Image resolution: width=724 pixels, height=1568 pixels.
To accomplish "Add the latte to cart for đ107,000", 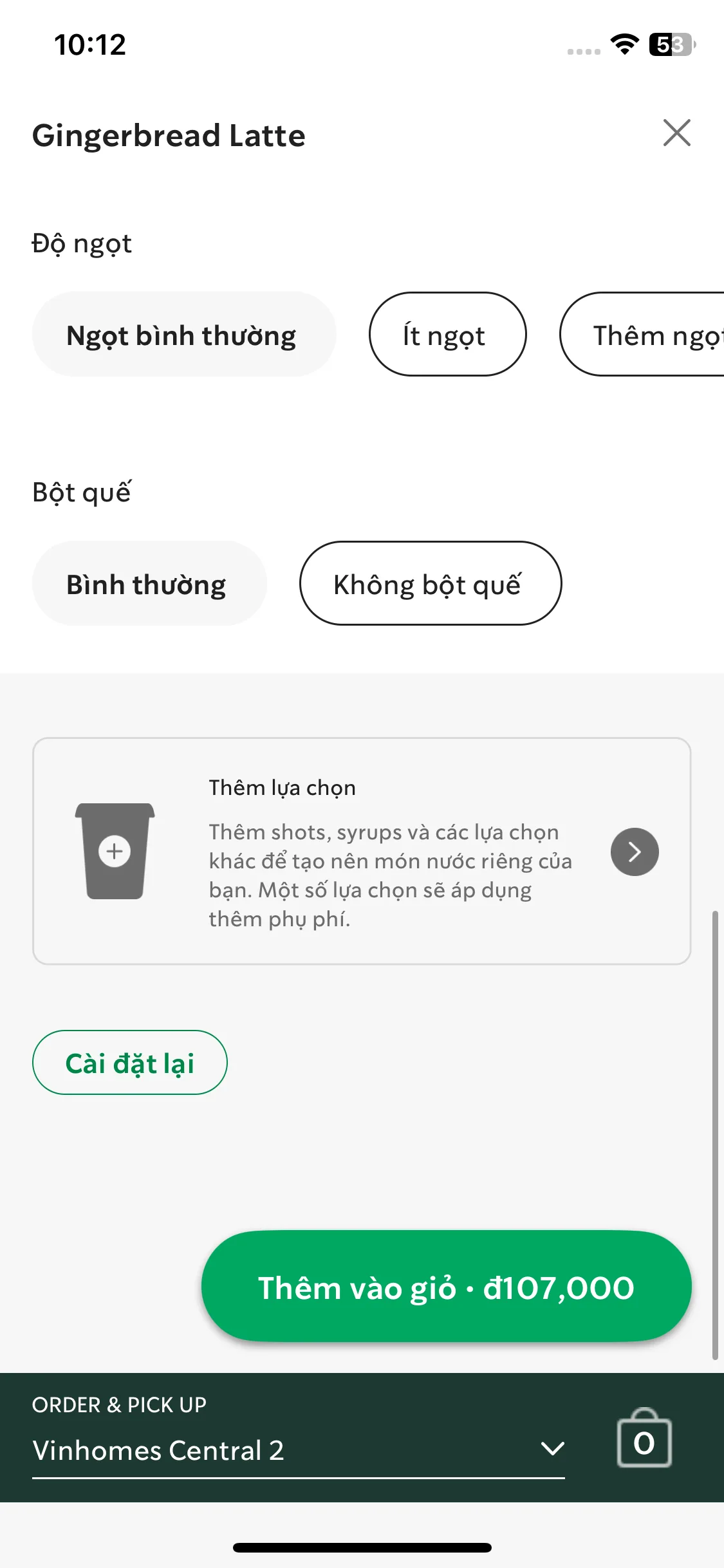I will [x=446, y=1287].
